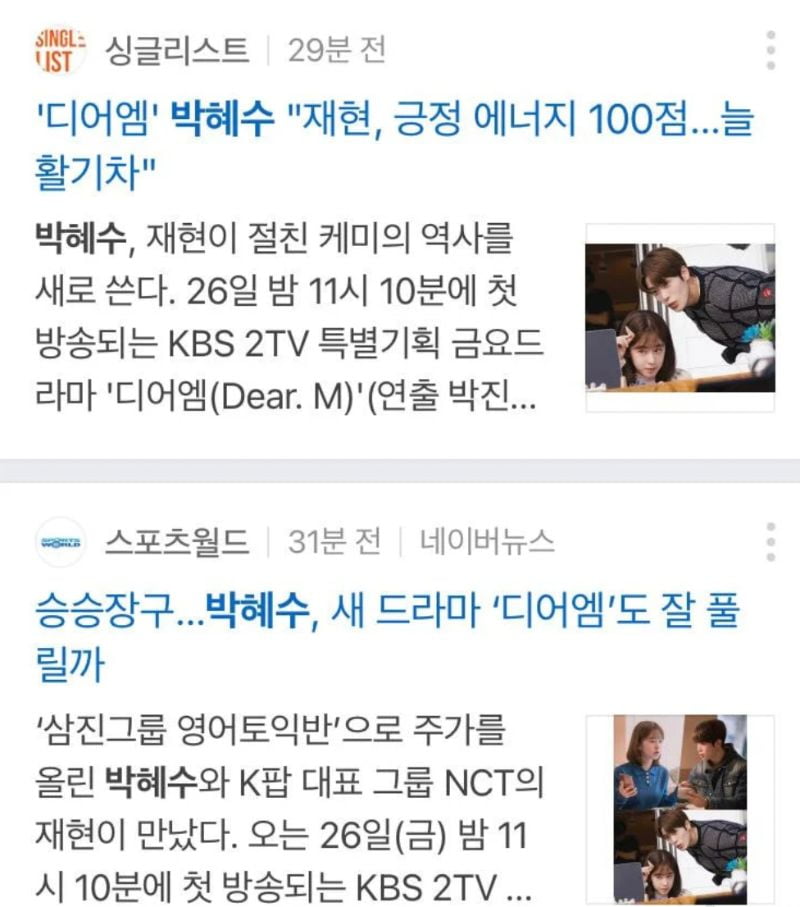Tap the 싱글리스트 article thumbnail image
This screenshot has width=800, height=907.
tap(679, 317)
